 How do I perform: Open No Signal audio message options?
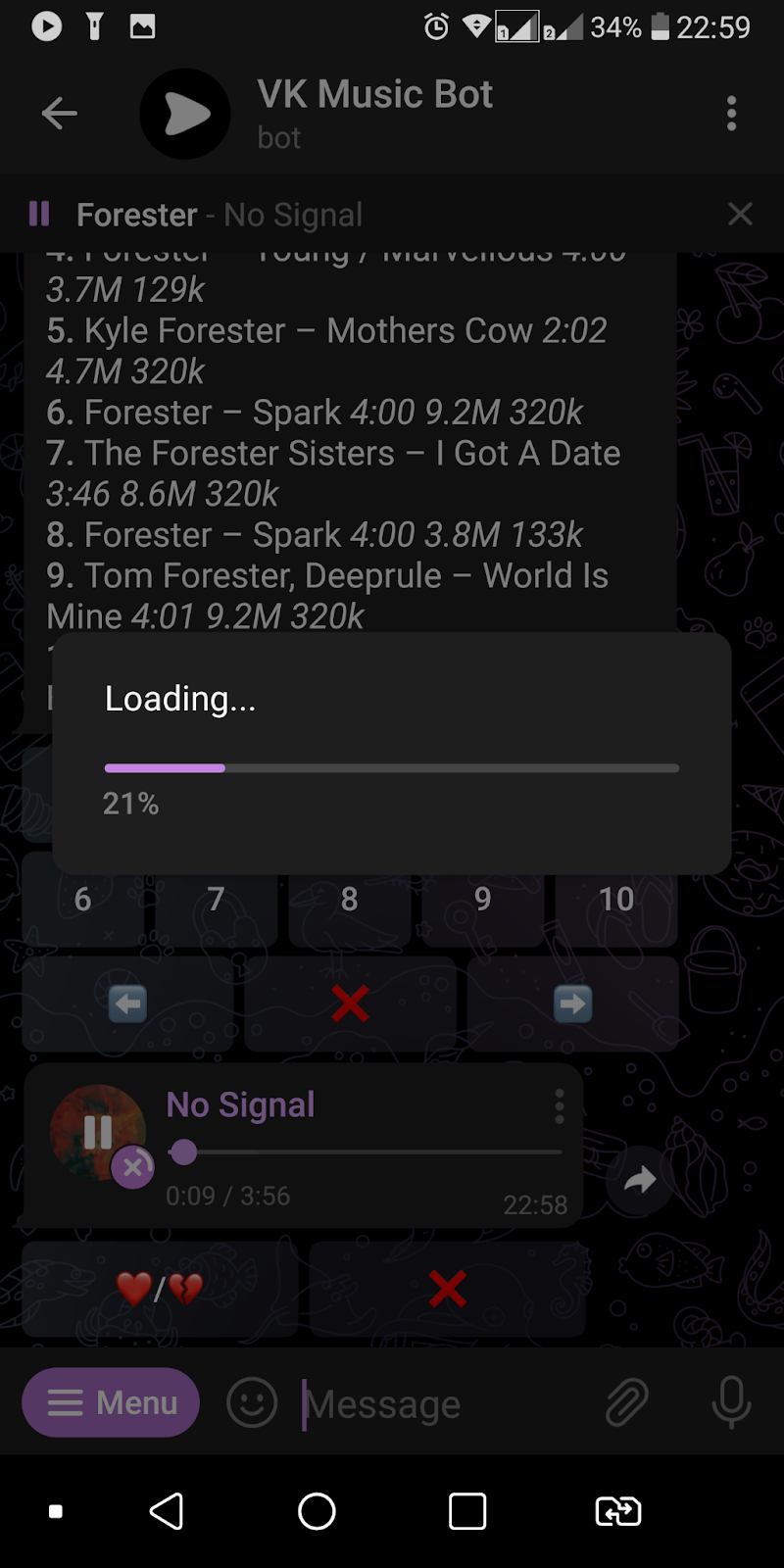pyautogui.click(x=559, y=1105)
